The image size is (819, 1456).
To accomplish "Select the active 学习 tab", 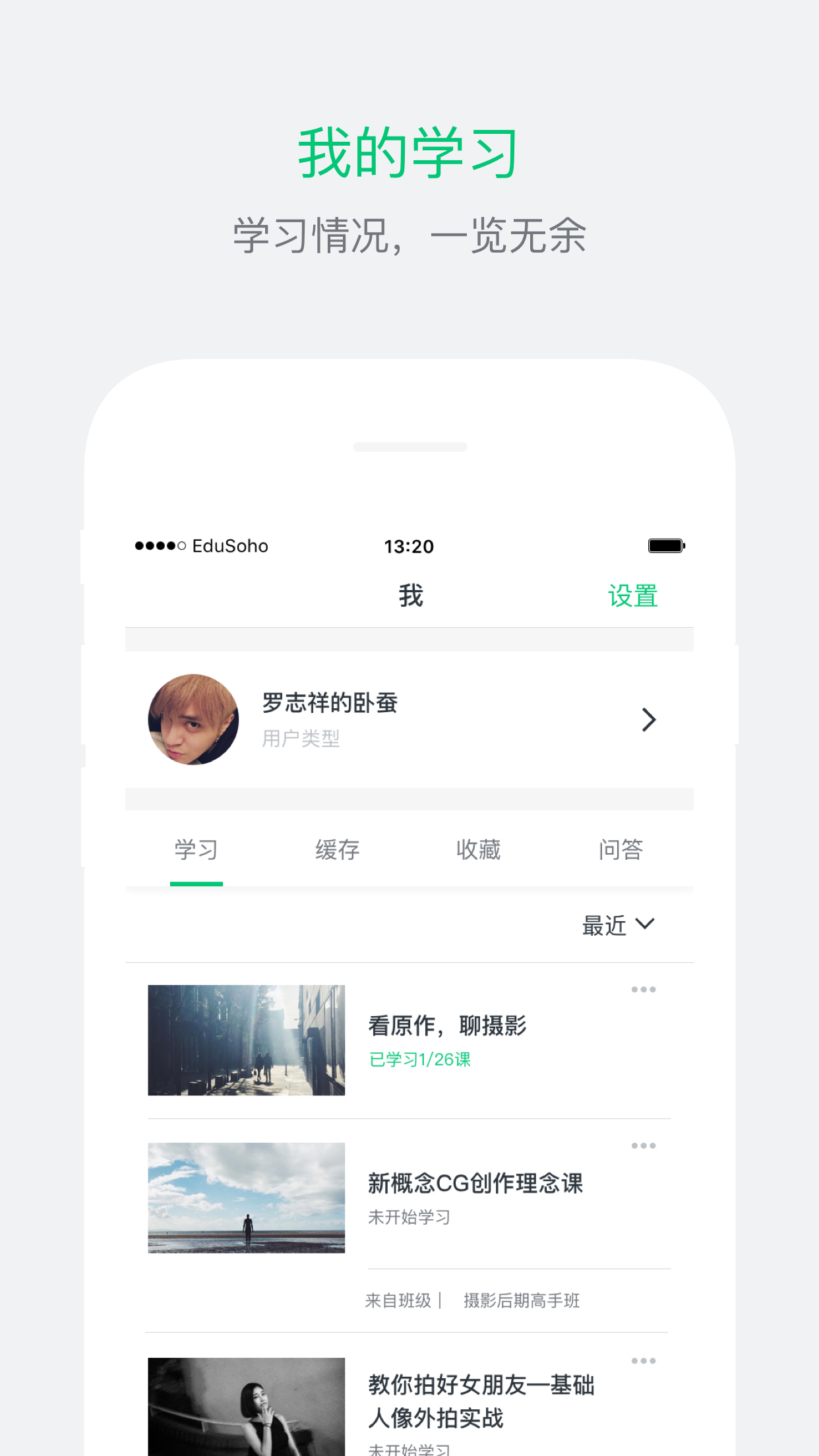I will coord(196,850).
